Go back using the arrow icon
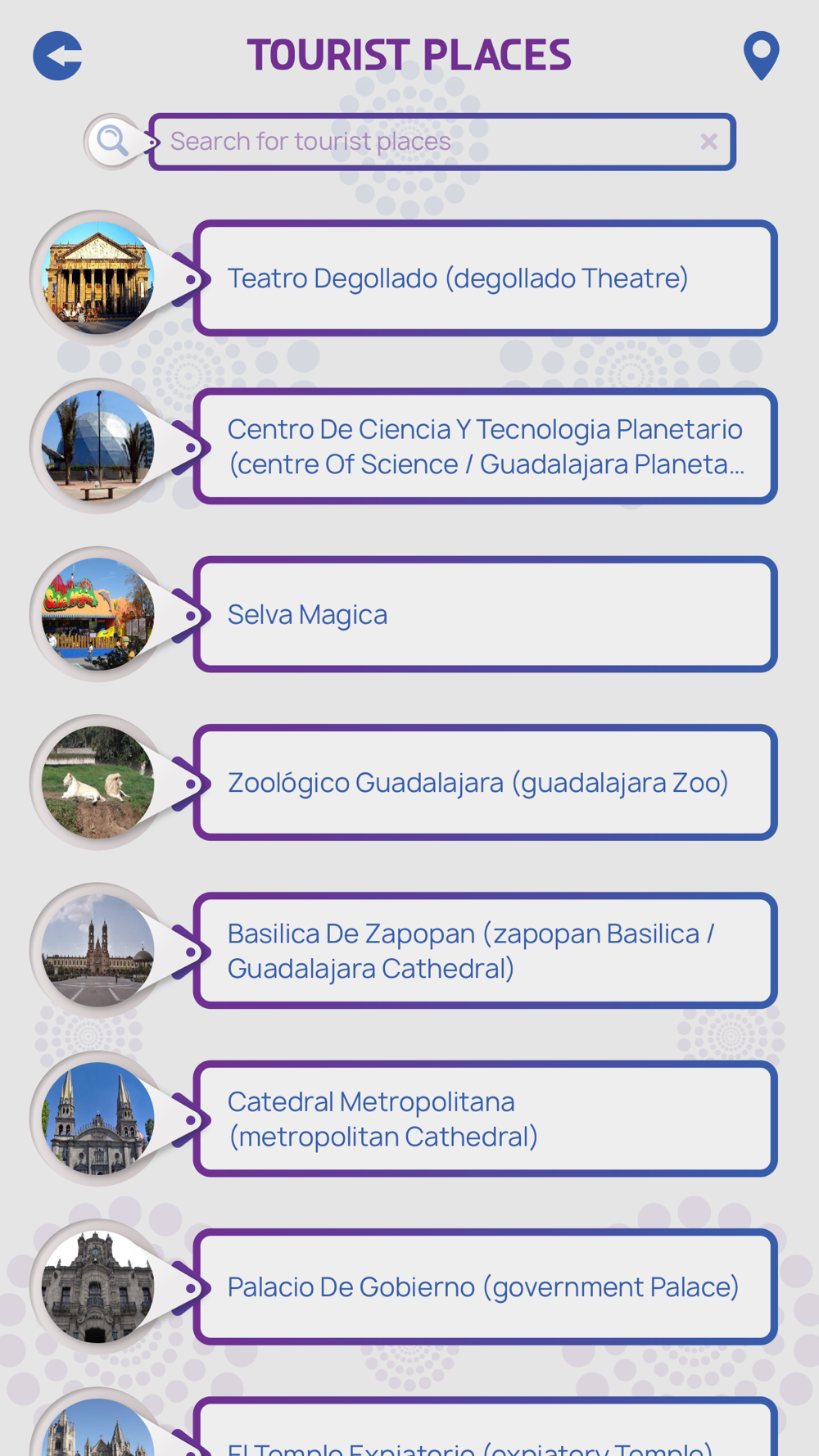Viewport: 819px width, 1456px height. click(x=57, y=56)
